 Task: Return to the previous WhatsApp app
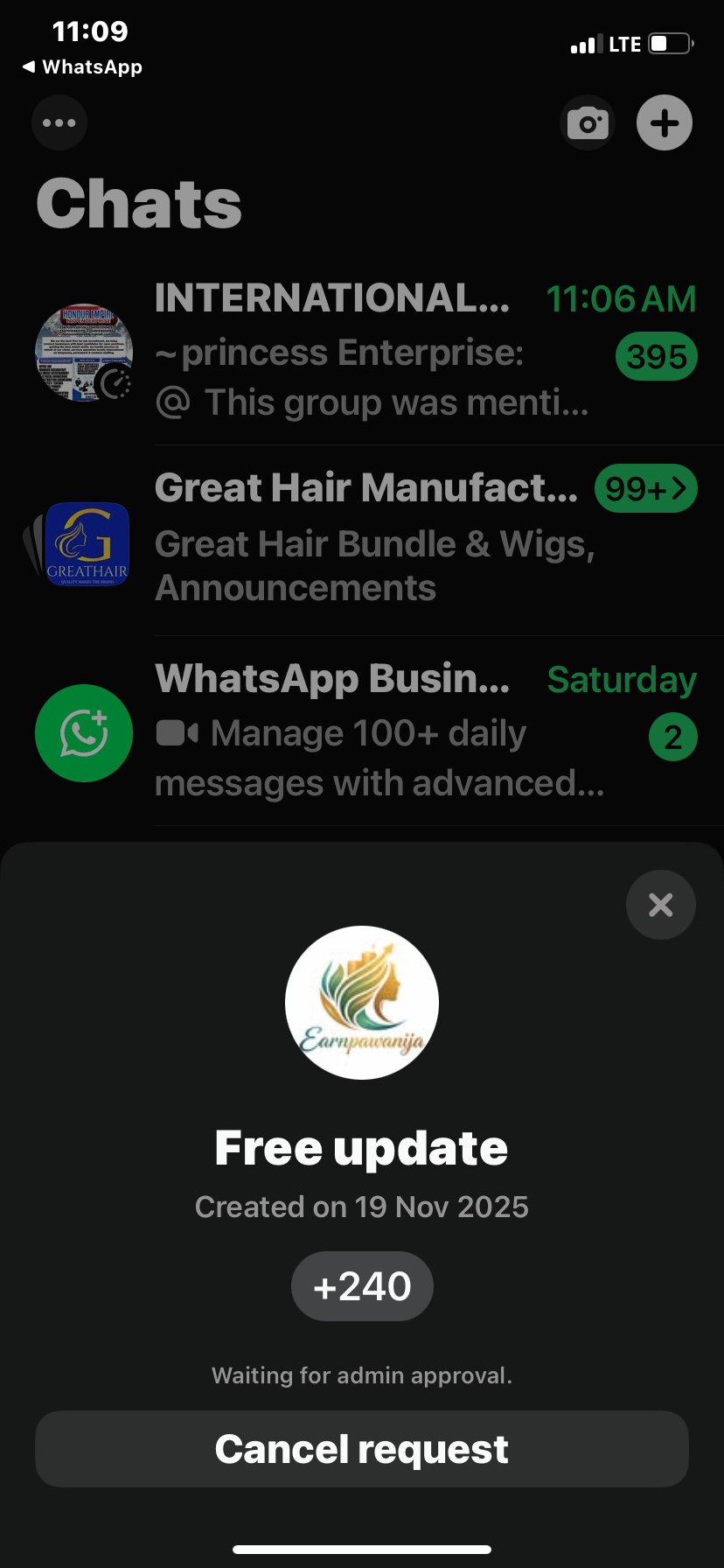[82, 67]
